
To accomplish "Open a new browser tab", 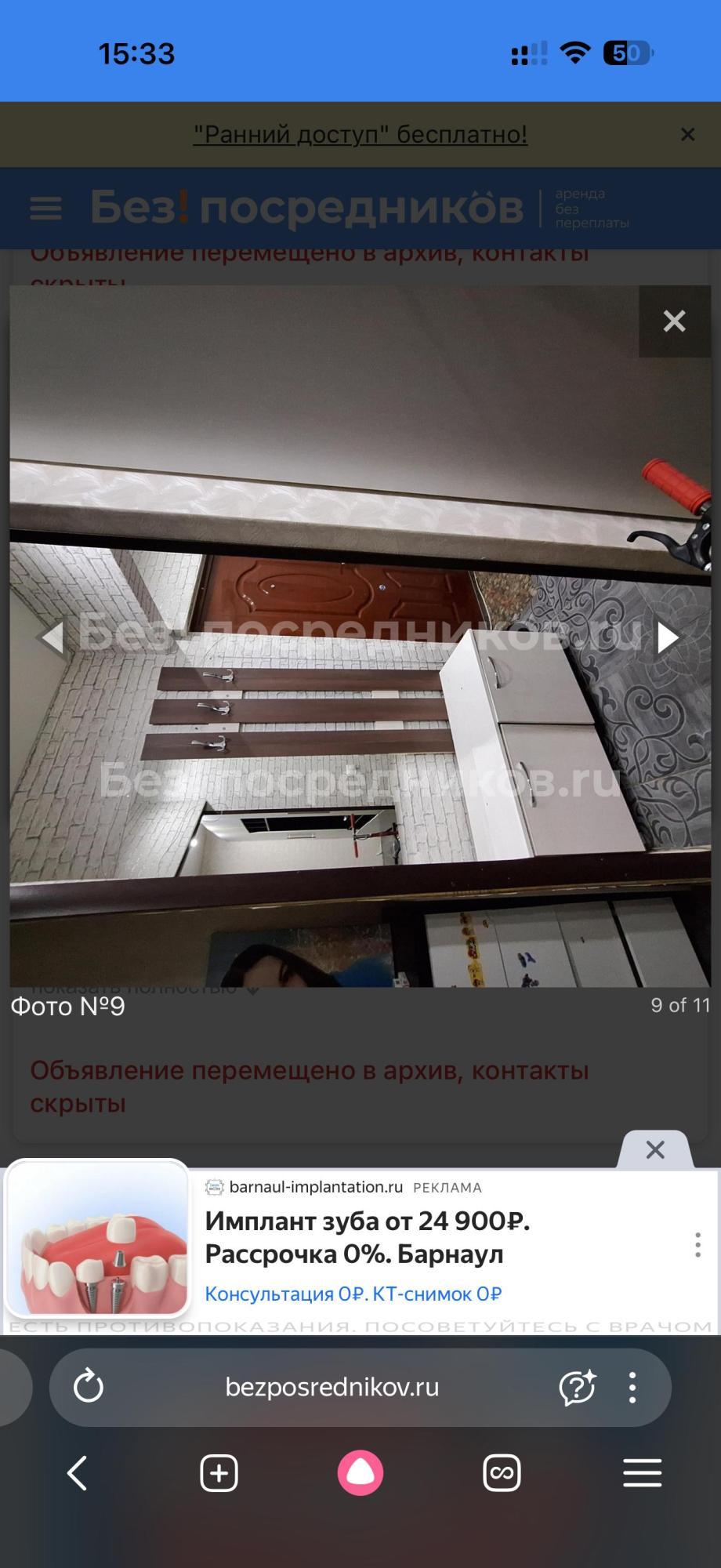I will coord(219,1473).
